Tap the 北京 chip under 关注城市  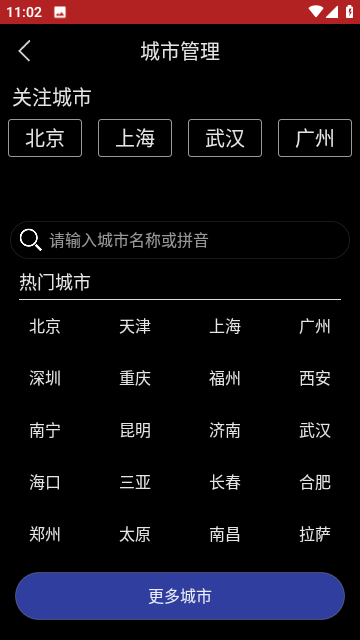coord(45,138)
